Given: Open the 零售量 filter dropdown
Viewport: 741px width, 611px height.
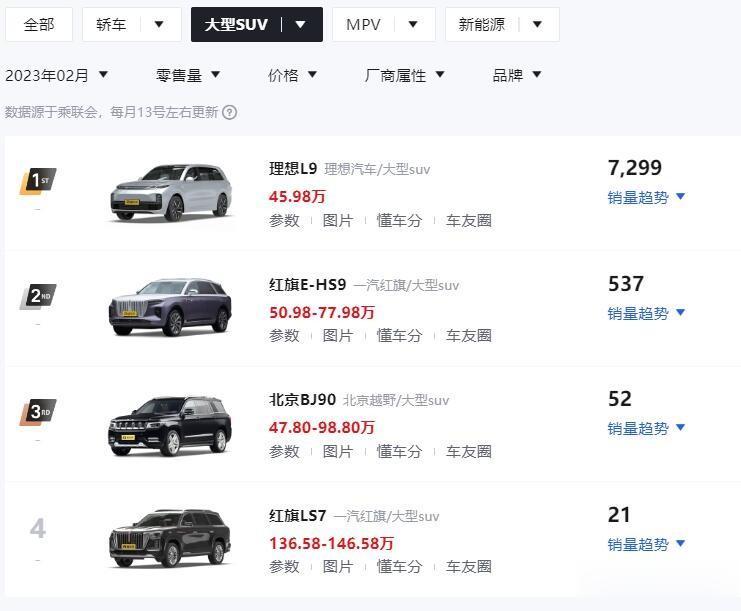Looking at the screenshot, I should [x=188, y=75].
